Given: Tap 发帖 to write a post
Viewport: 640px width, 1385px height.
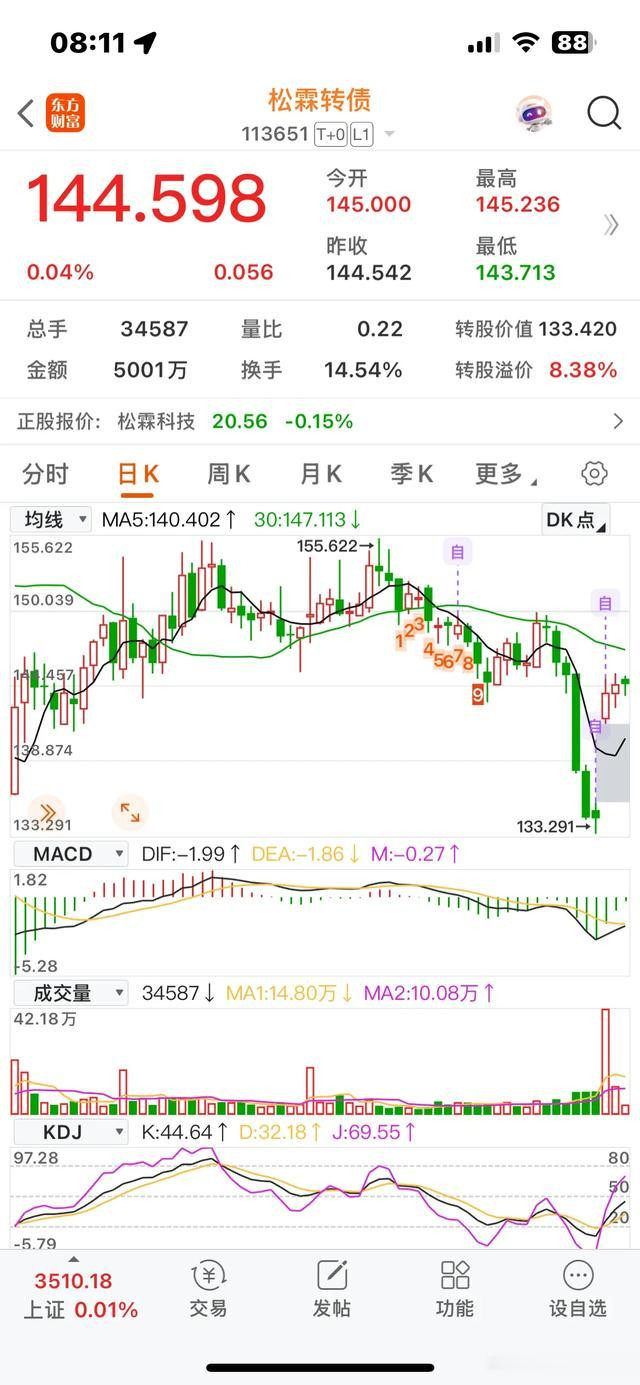Looking at the screenshot, I should pyautogui.click(x=332, y=1290).
